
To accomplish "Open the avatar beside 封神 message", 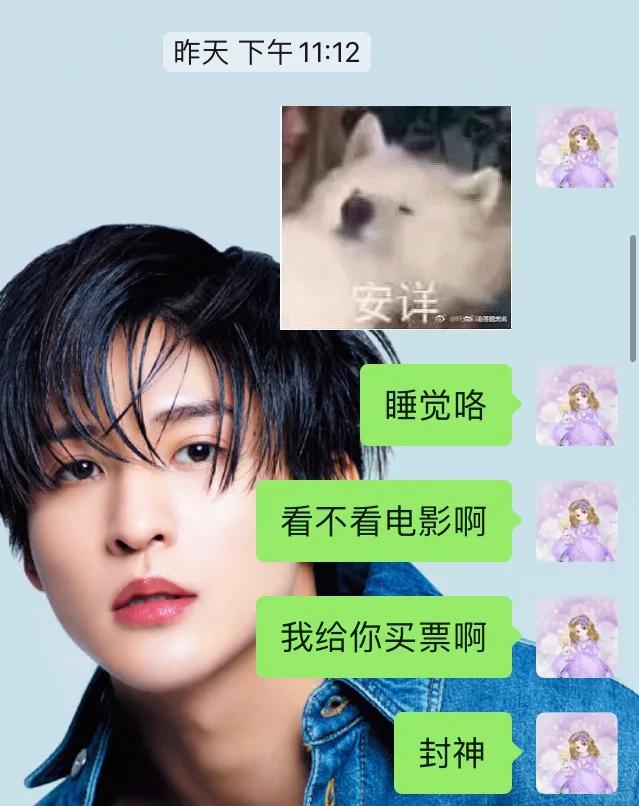I will (577, 753).
